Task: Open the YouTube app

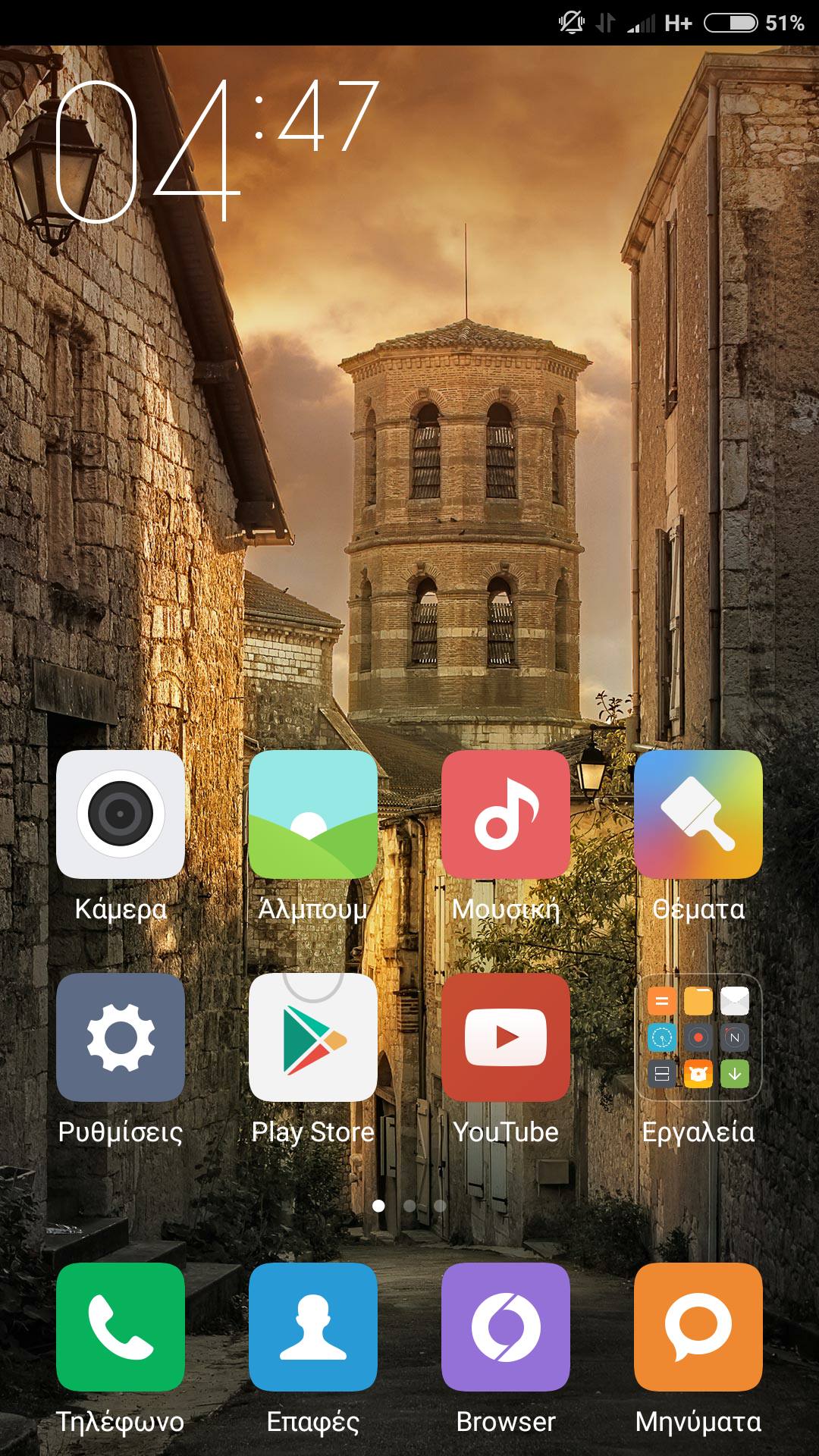Action: (506, 1037)
